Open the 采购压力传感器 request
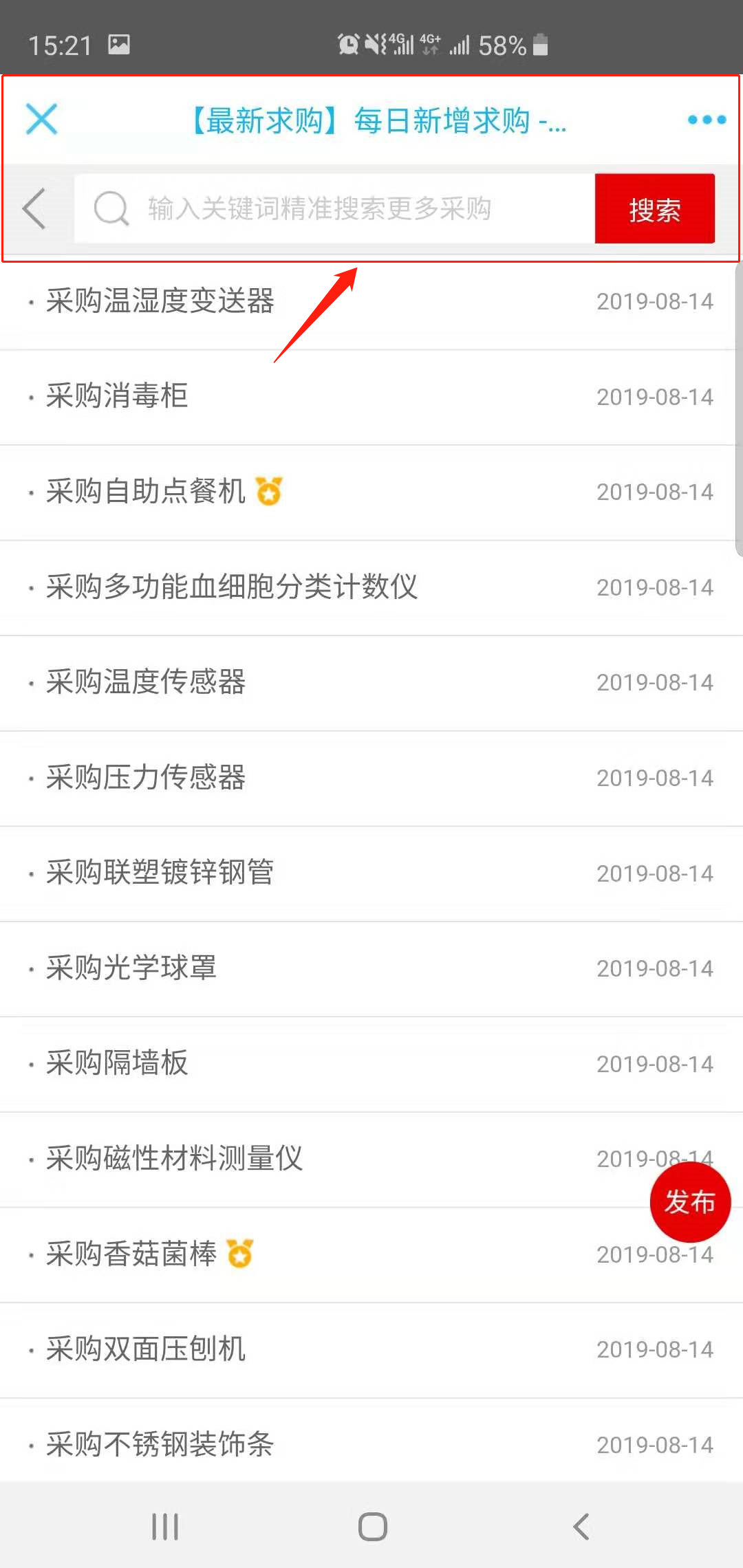743x1568 pixels. [146, 778]
